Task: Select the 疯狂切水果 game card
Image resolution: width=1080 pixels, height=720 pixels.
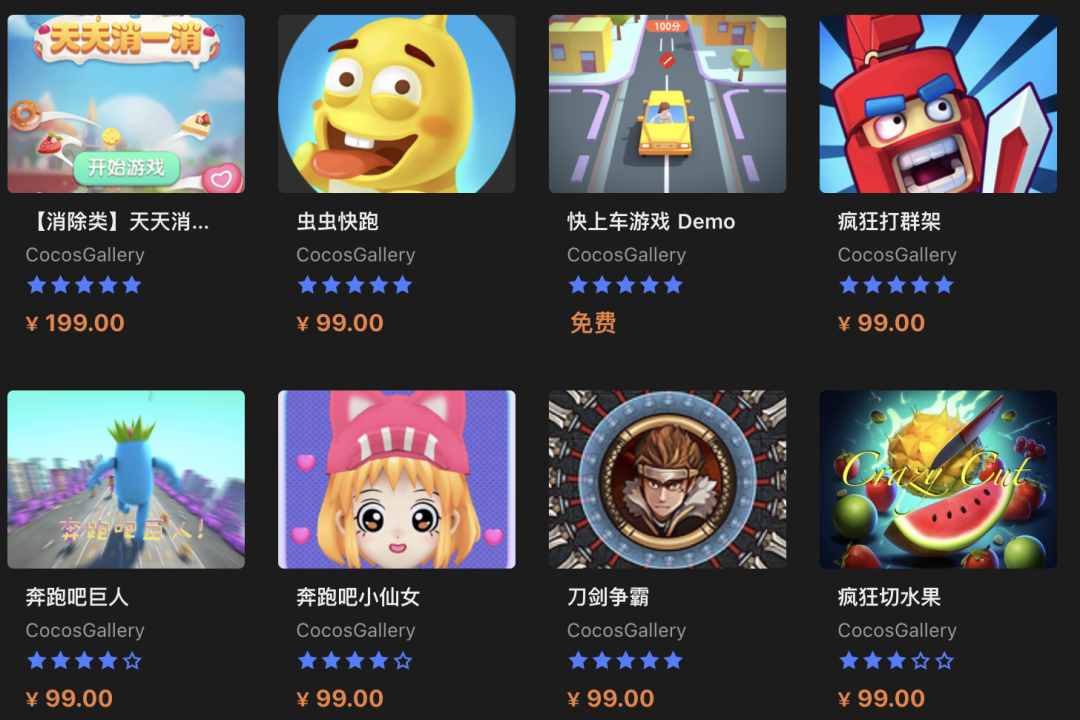Action: pos(938,479)
